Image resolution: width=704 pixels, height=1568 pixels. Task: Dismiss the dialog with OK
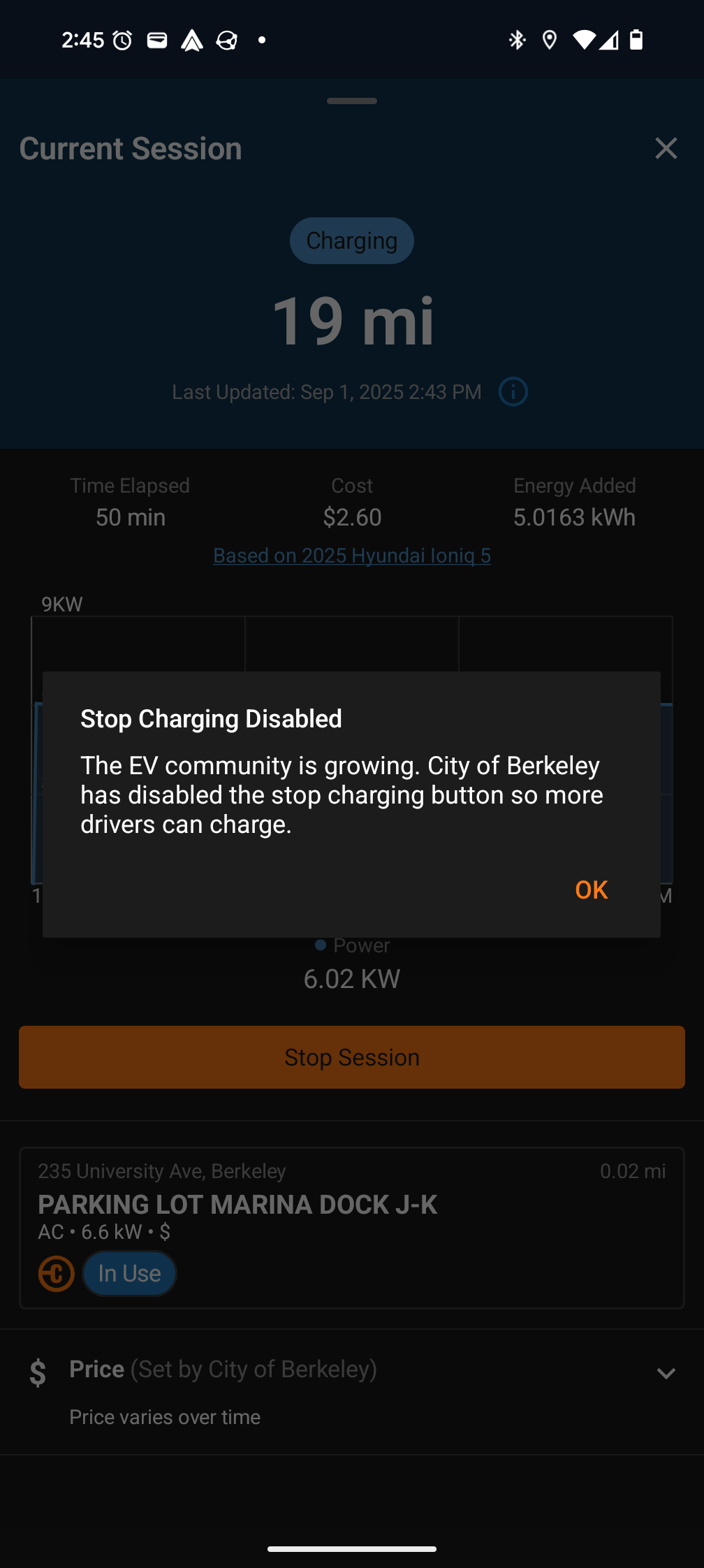coord(591,890)
